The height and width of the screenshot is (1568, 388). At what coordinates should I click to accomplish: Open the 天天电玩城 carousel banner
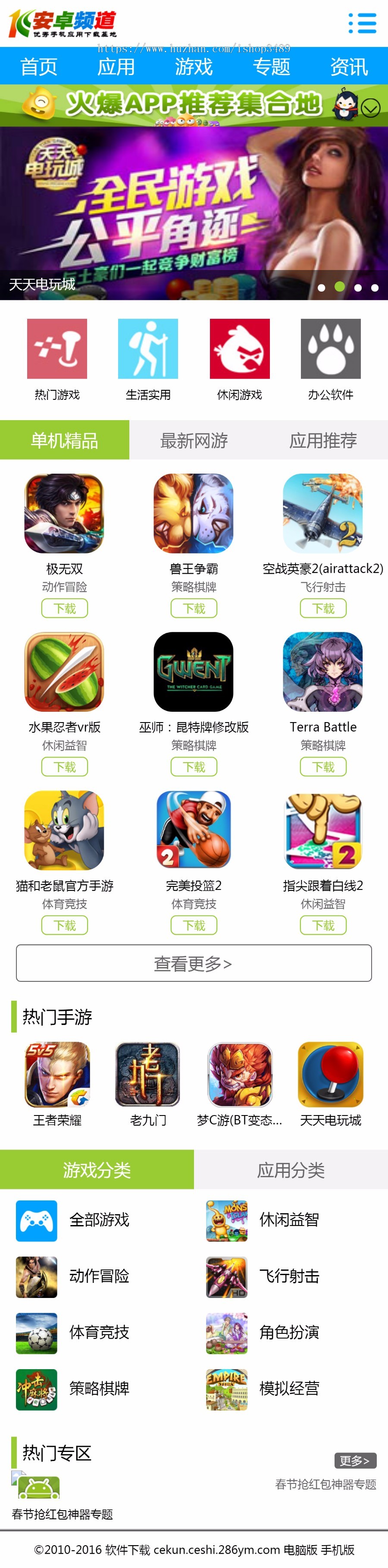(x=194, y=213)
